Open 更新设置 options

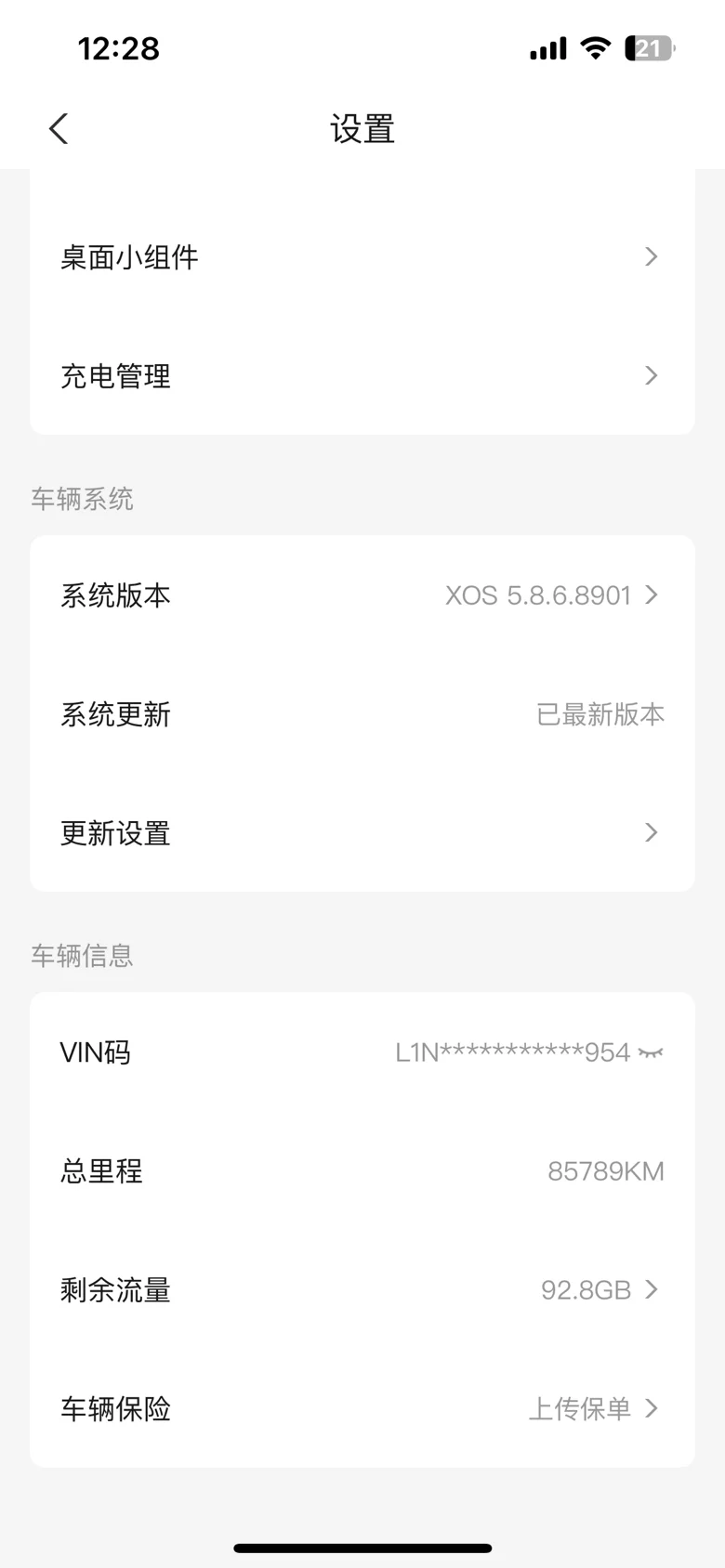362,833
